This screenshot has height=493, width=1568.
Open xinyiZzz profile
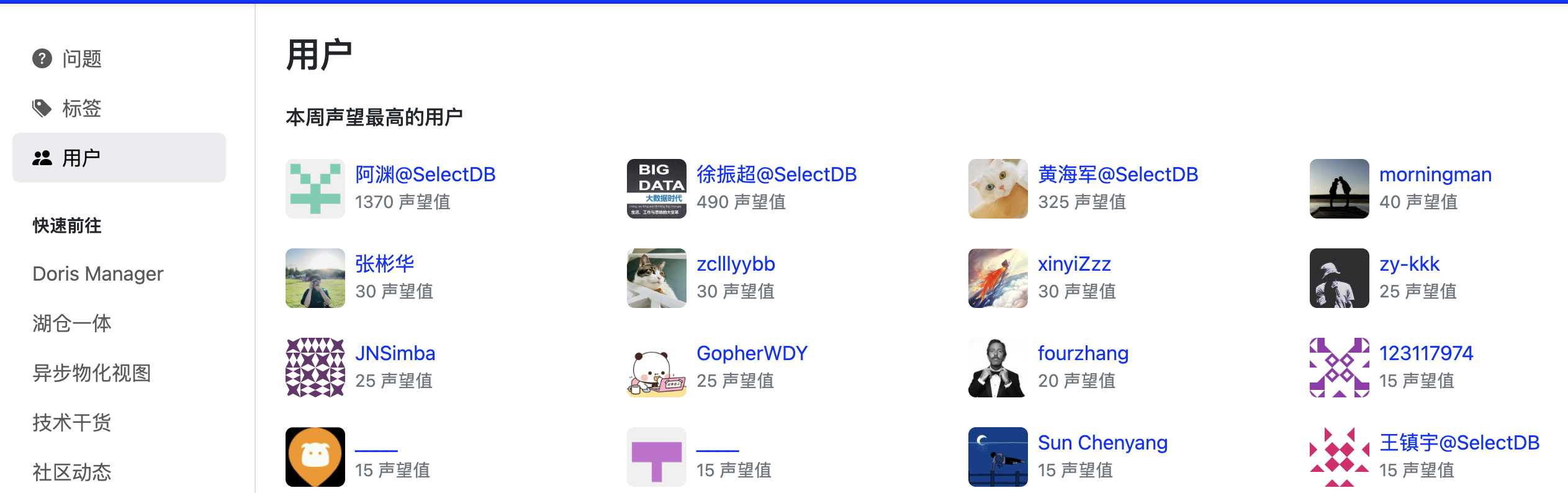(x=1074, y=264)
